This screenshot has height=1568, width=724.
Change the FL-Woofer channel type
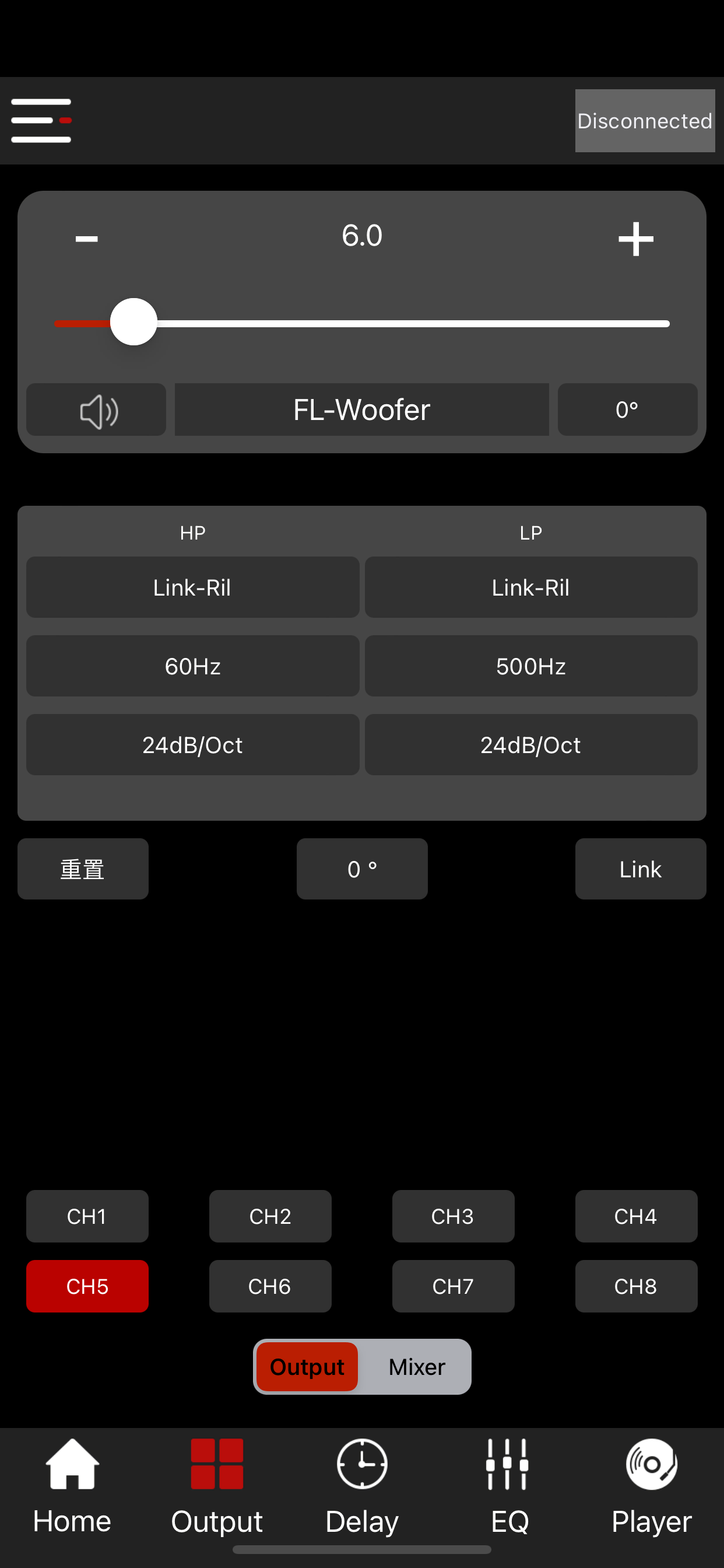click(x=361, y=409)
